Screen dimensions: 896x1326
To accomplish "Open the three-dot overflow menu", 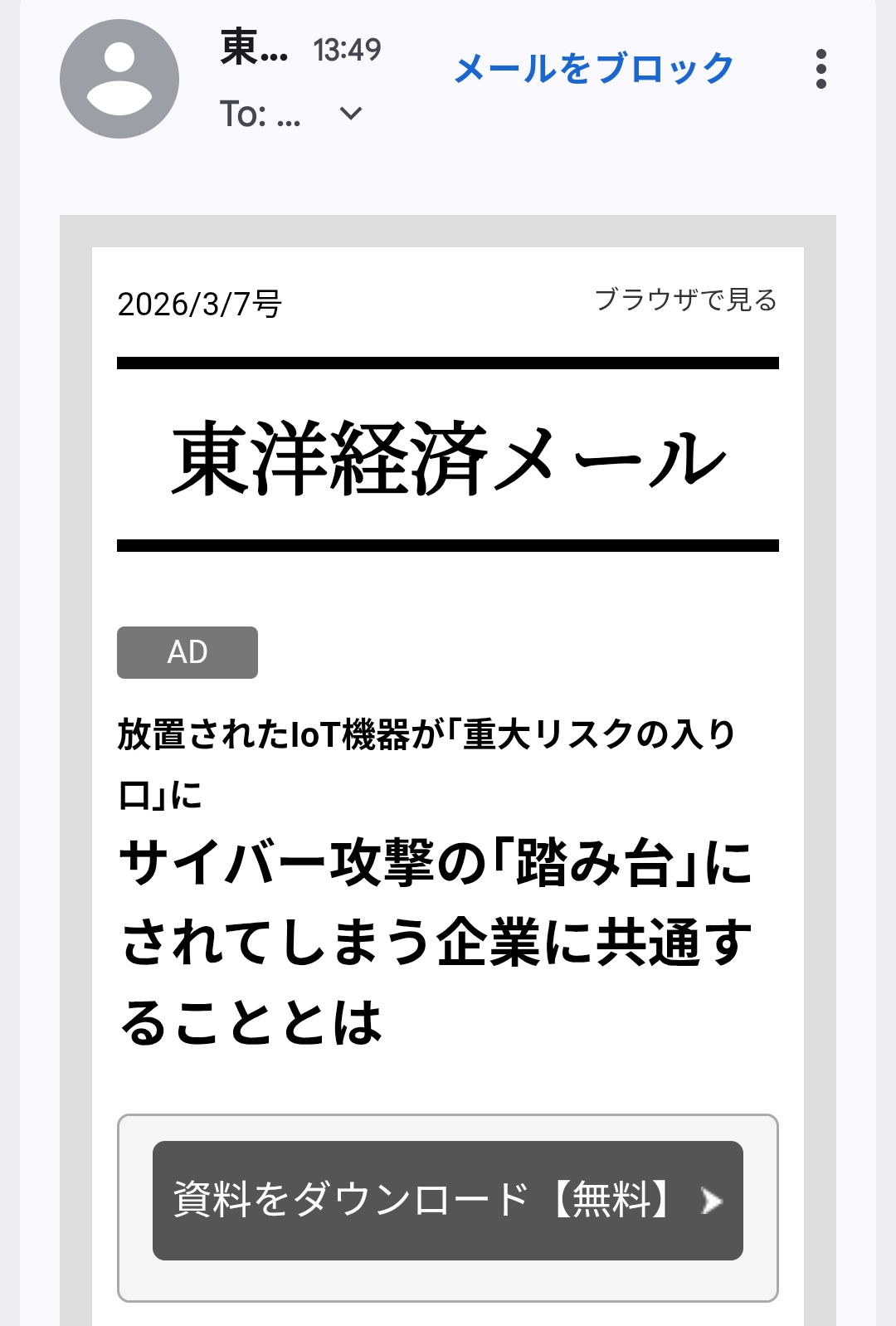I will click(x=821, y=69).
